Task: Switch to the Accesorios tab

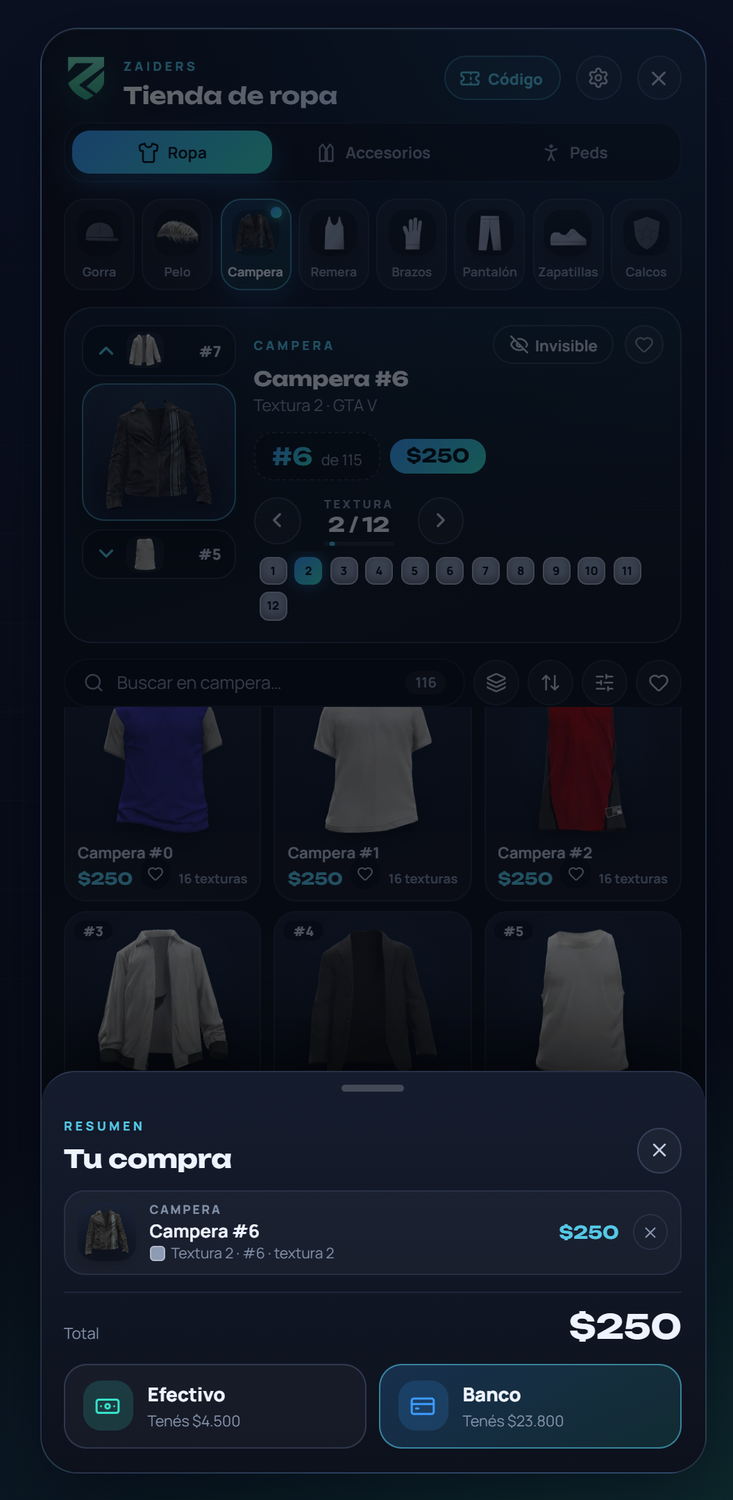Action: pyautogui.click(x=374, y=153)
